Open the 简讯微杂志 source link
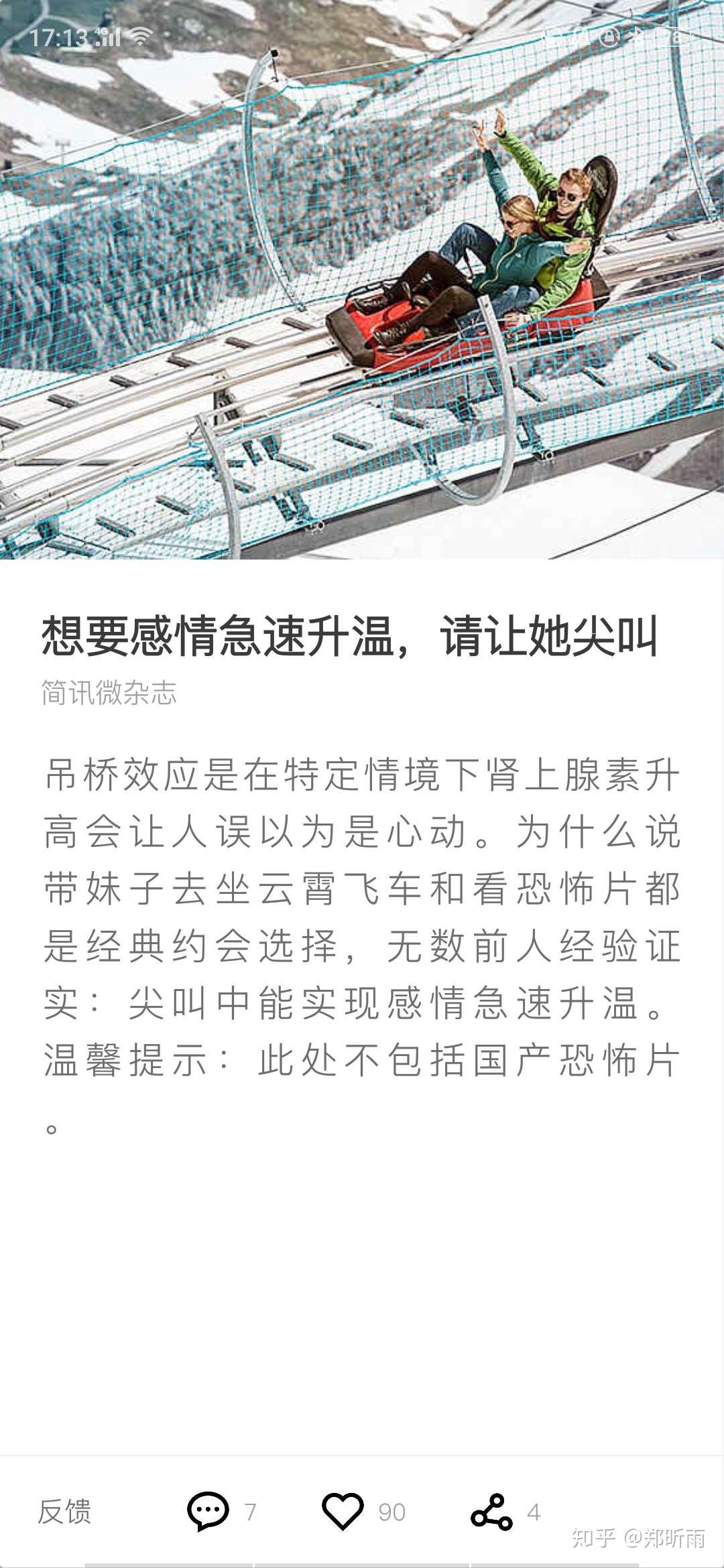The width and height of the screenshot is (724, 1568). tap(109, 693)
